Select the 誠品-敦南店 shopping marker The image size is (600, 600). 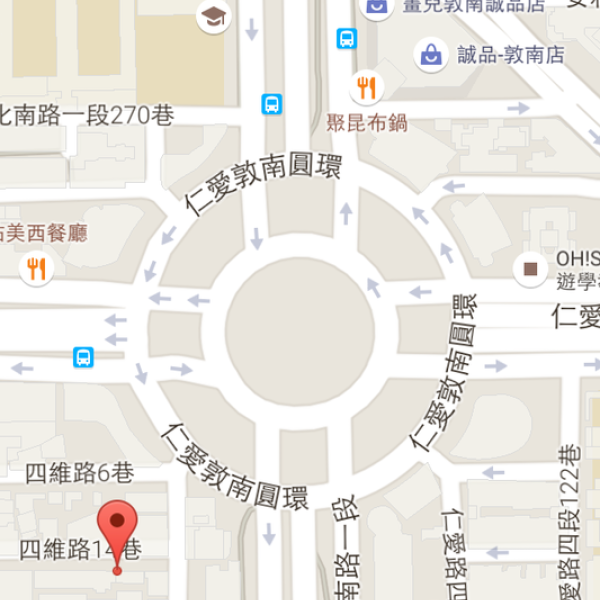click(432, 54)
